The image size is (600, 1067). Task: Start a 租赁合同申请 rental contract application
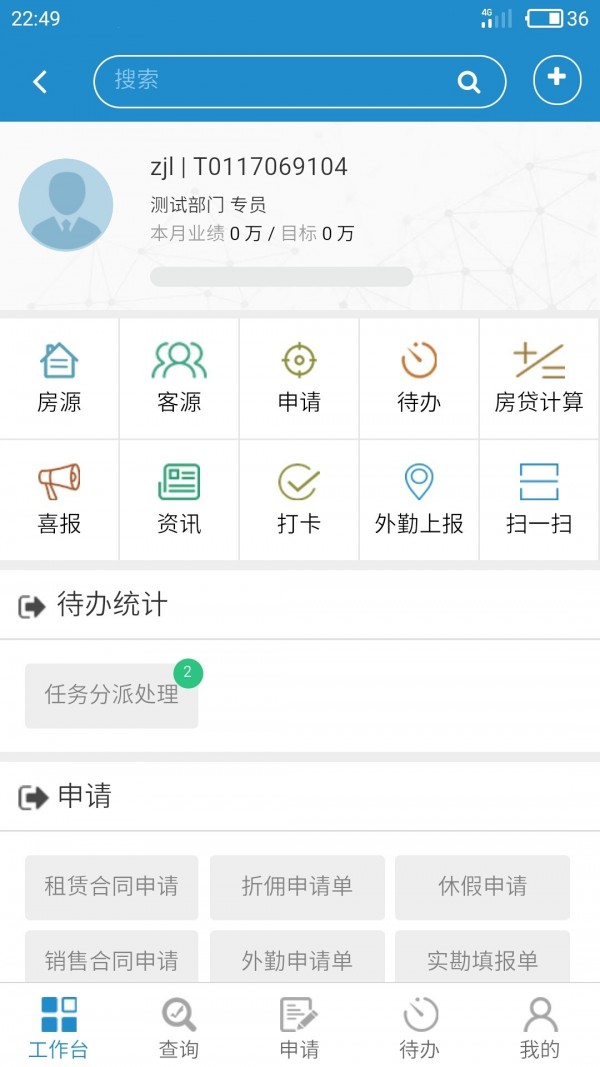pyautogui.click(x=112, y=886)
